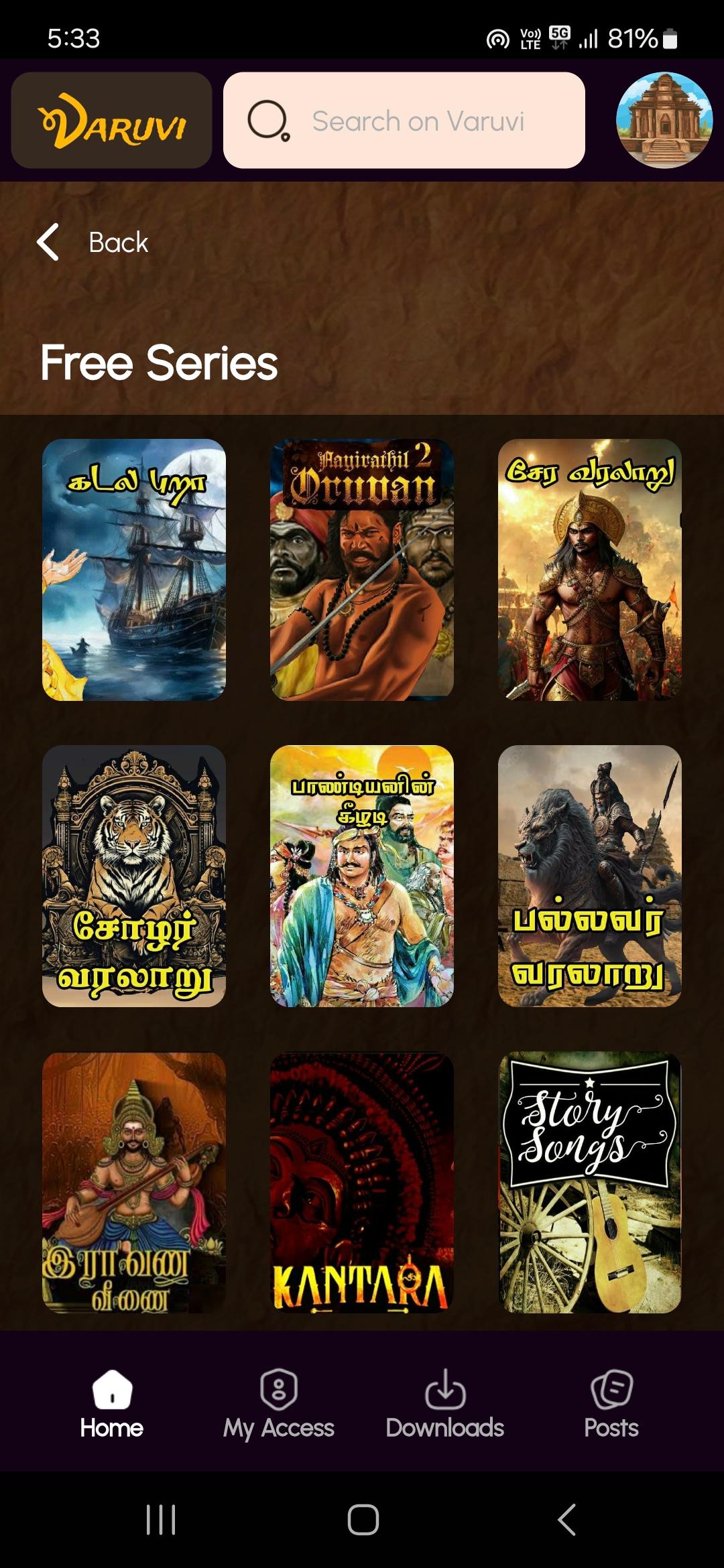Tap the system back button

tap(566, 1520)
